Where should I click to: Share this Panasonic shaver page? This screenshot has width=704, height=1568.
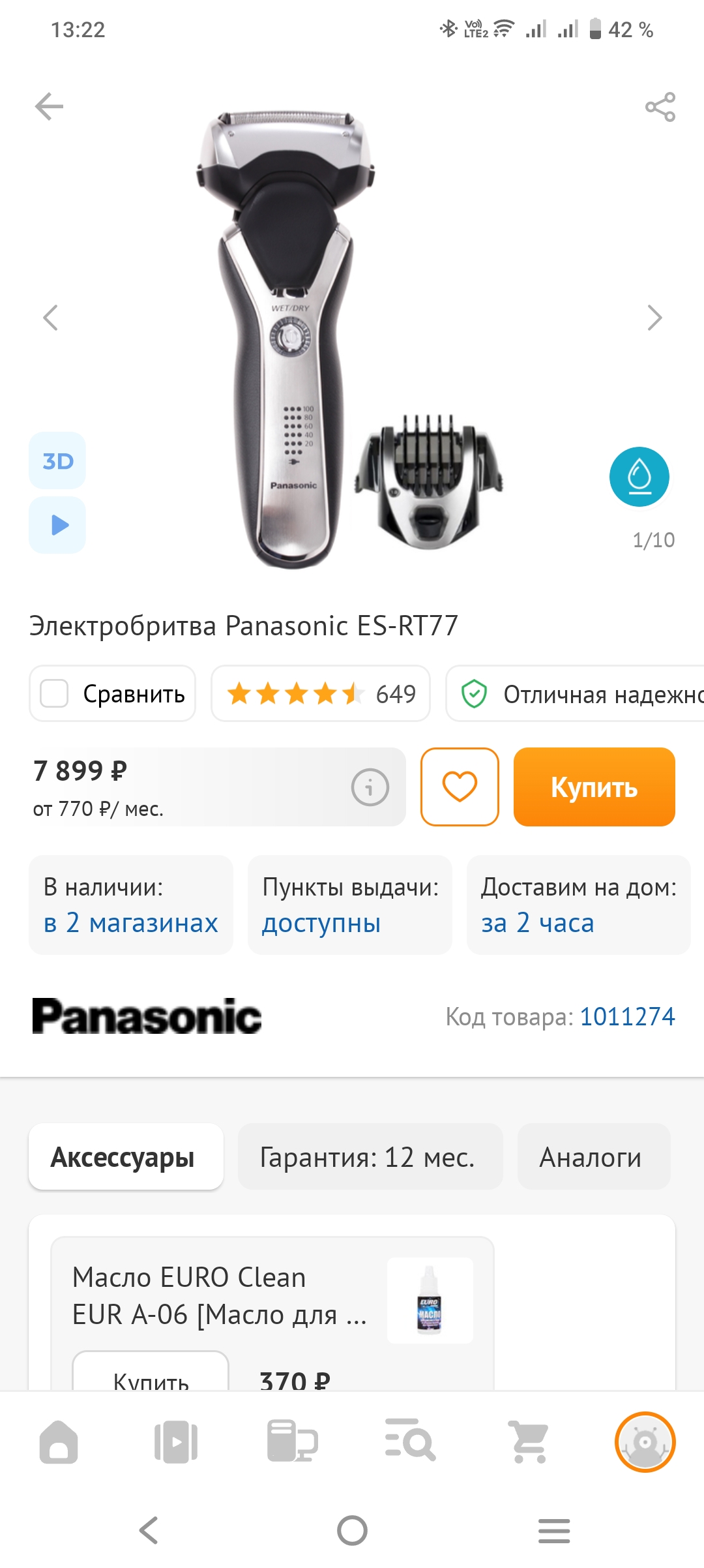tap(660, 107)
